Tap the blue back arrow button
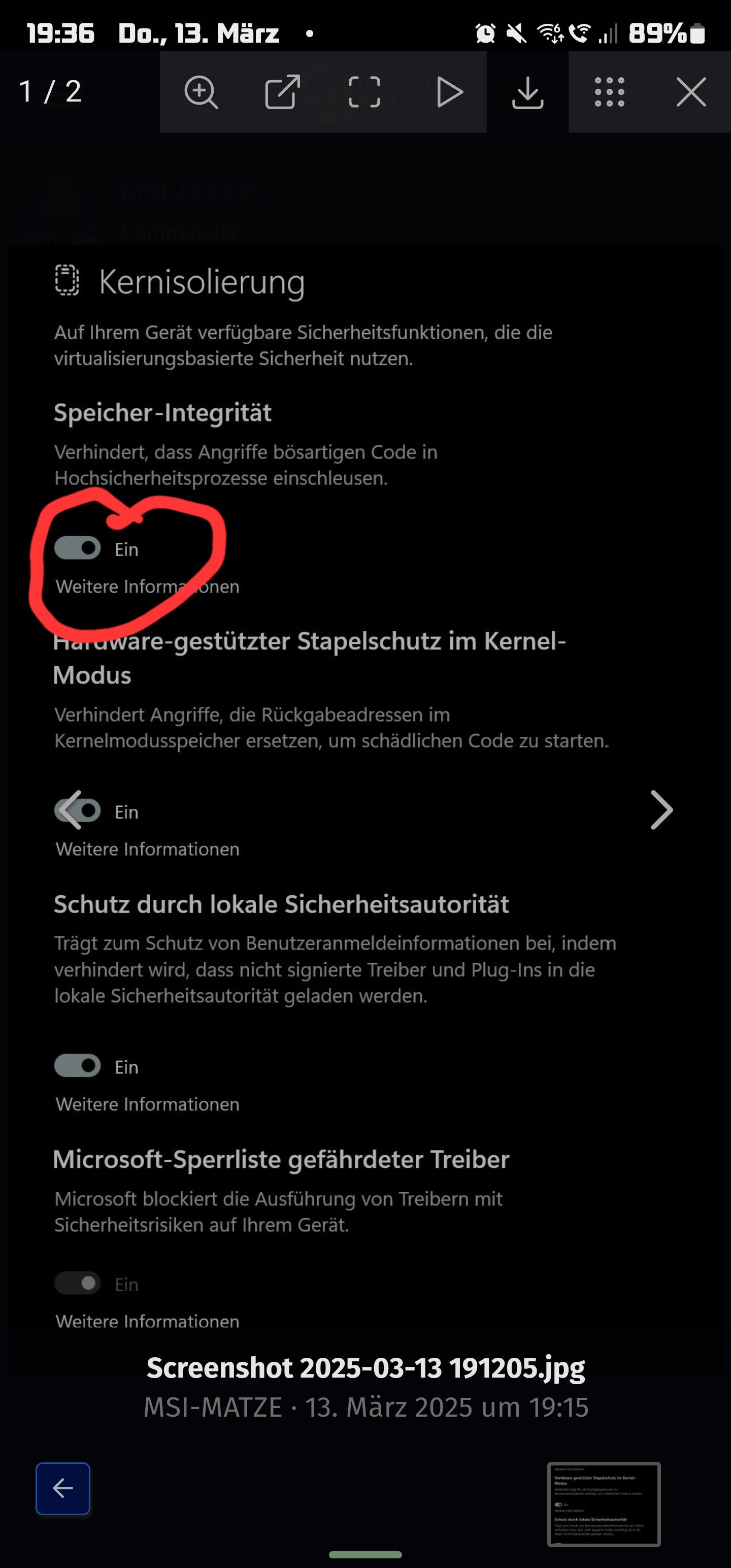This screenshot has height=1568, width=731. (x=62, y=1488)
